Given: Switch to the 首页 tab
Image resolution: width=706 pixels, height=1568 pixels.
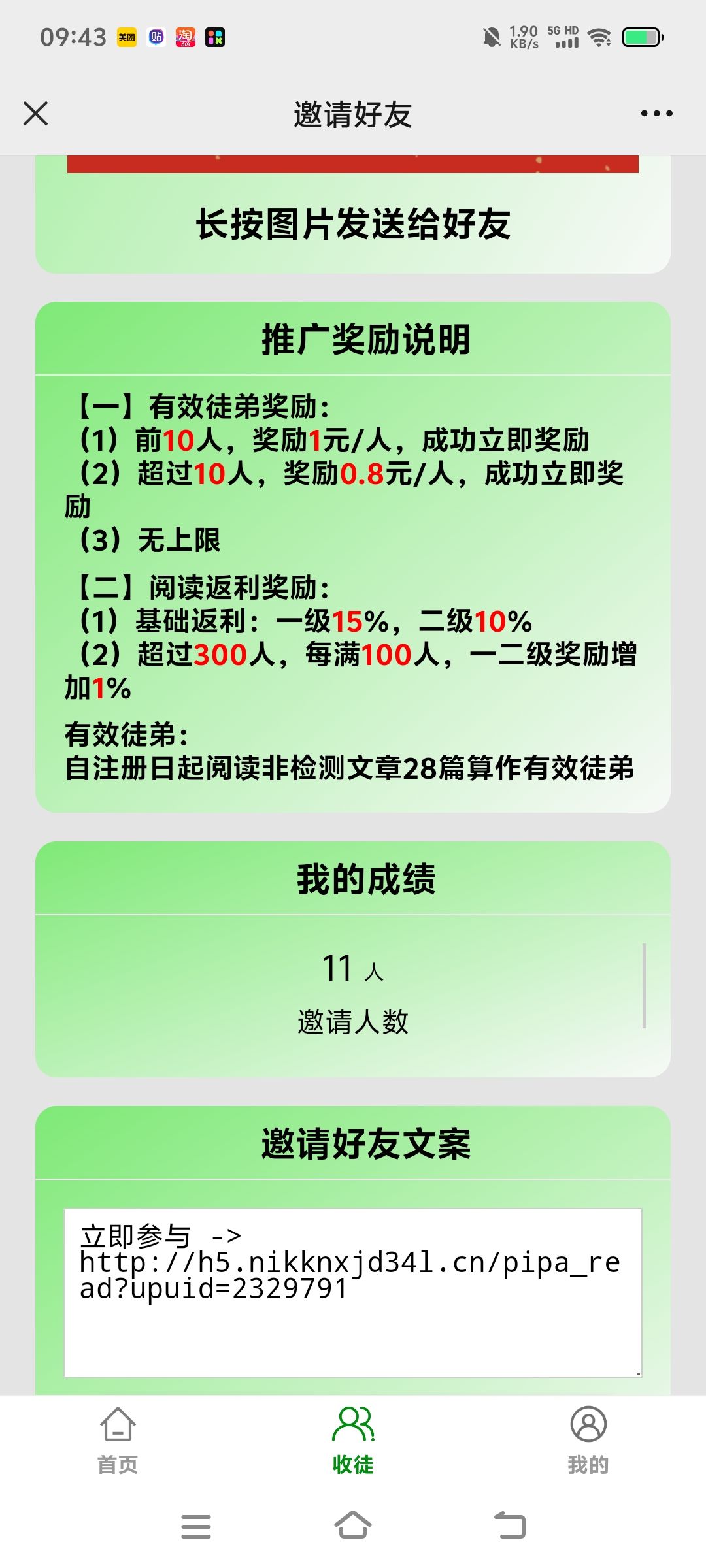Looking at the screenshot, I should point(118,1441).
